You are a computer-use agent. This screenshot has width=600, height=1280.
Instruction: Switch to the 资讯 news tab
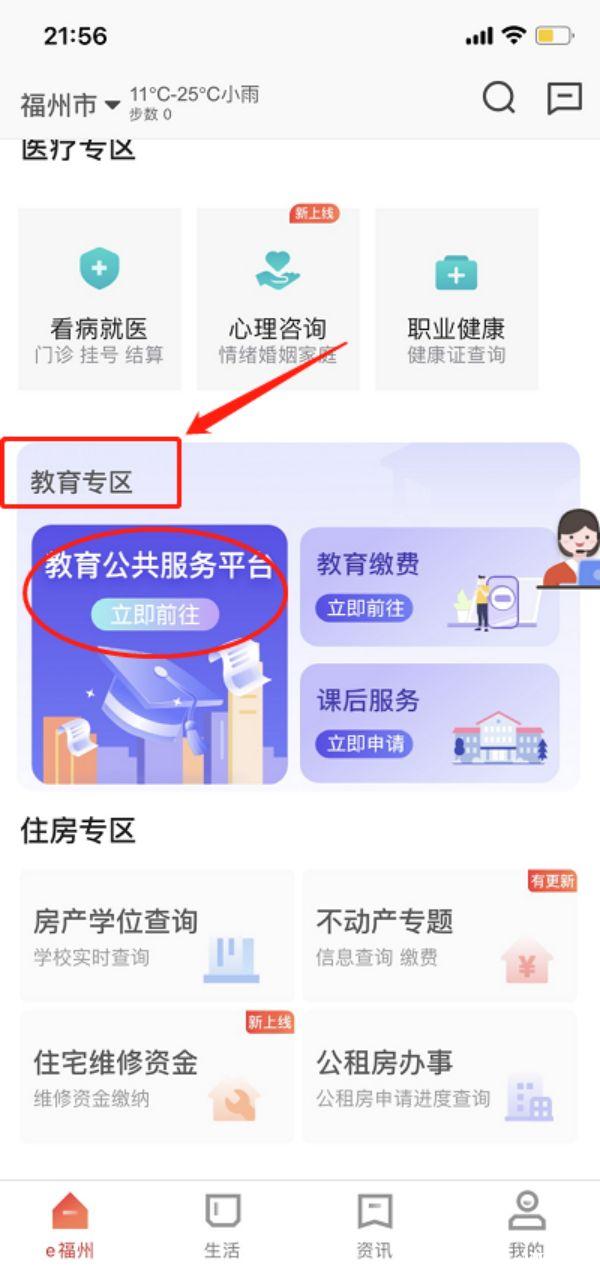[375, 1226]
